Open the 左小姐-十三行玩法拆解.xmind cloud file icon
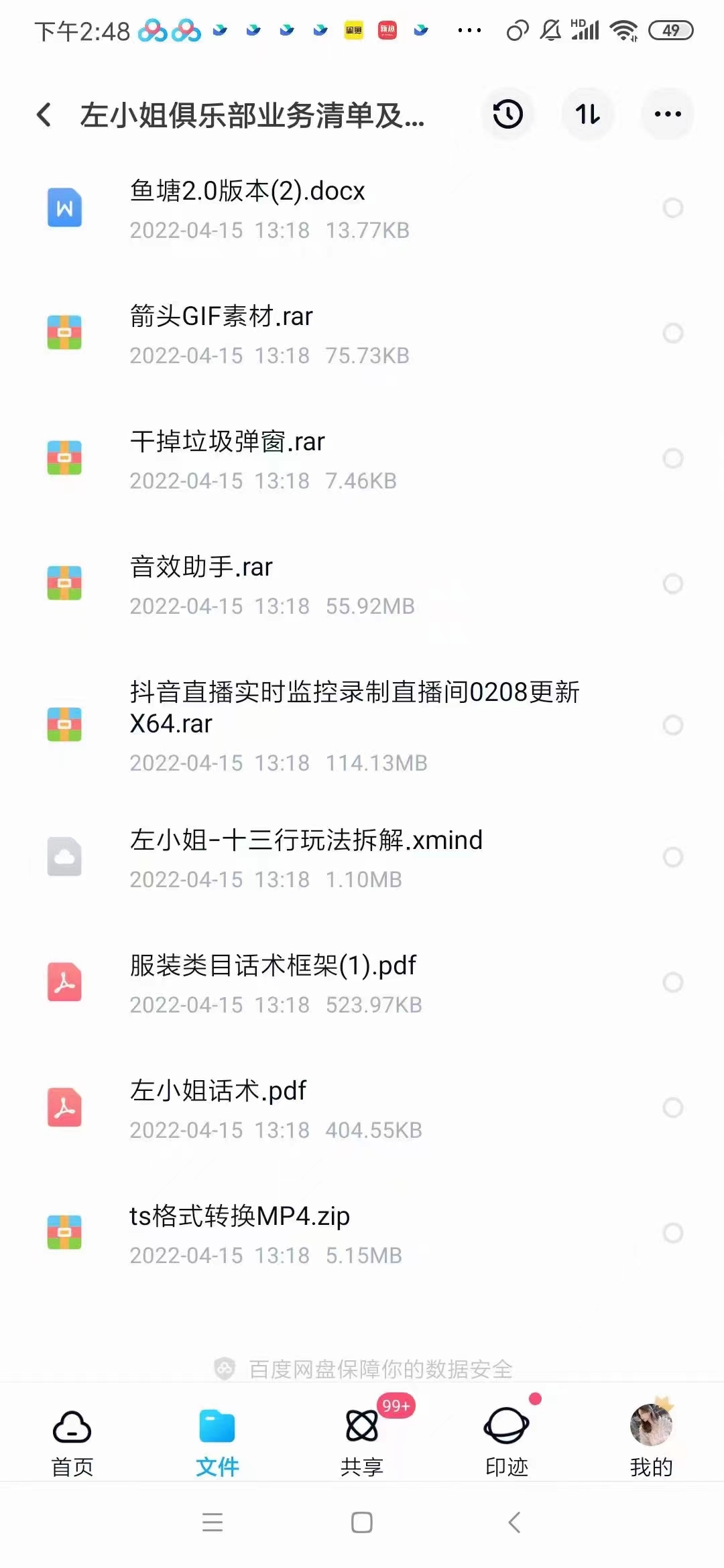 (x=64, y=857)
